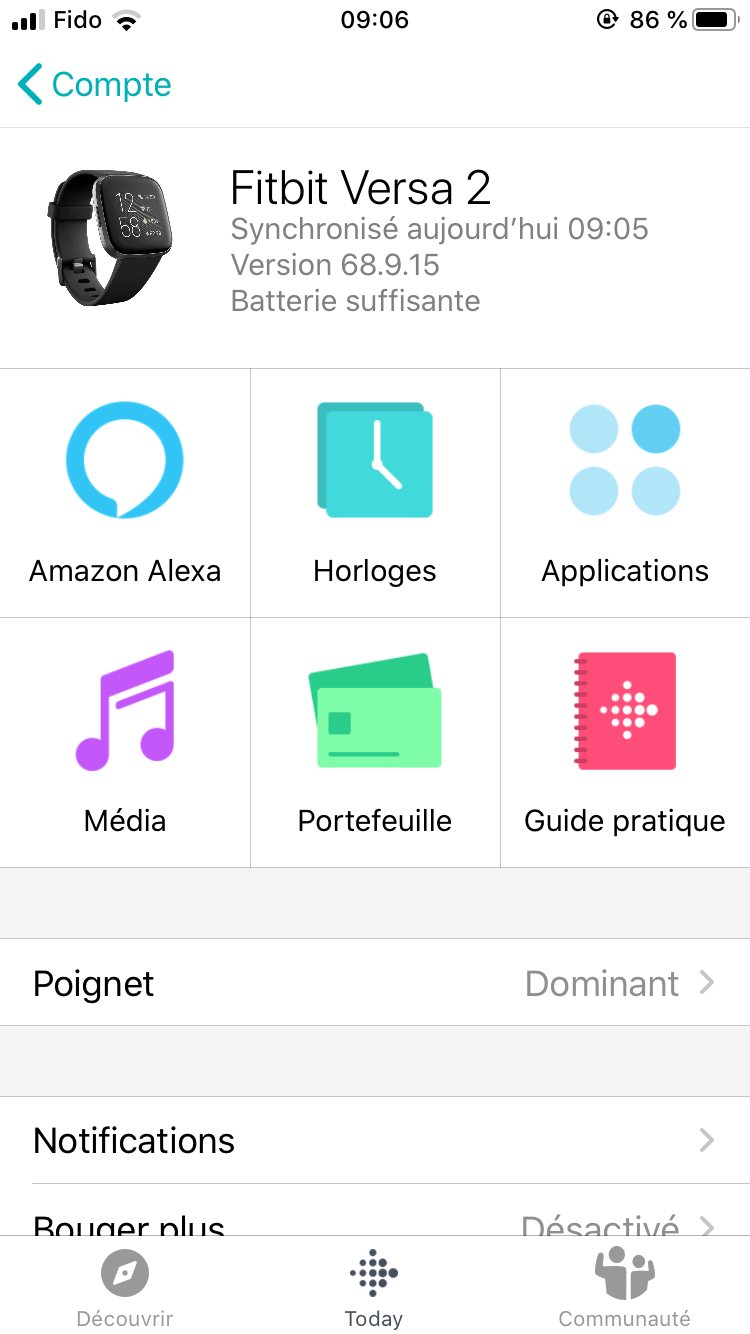Change the Poignet wrist setting
This screenshot has width=750, height=1334.
[x=375, y=983]
